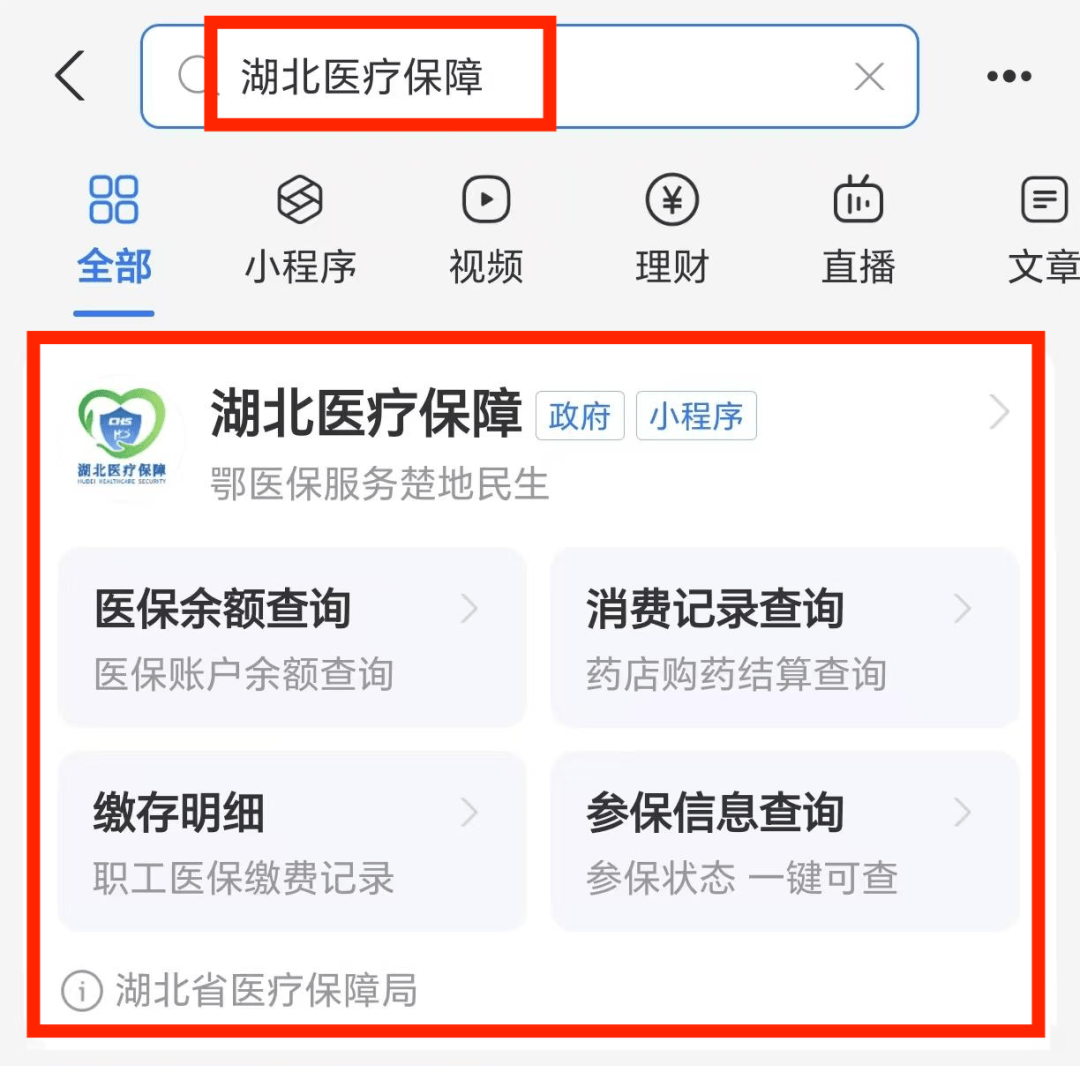Switch to the 视频 tab
The width and height of the screenshot is (1080, 1066).
pyautogui.click(x=486, y=230)
